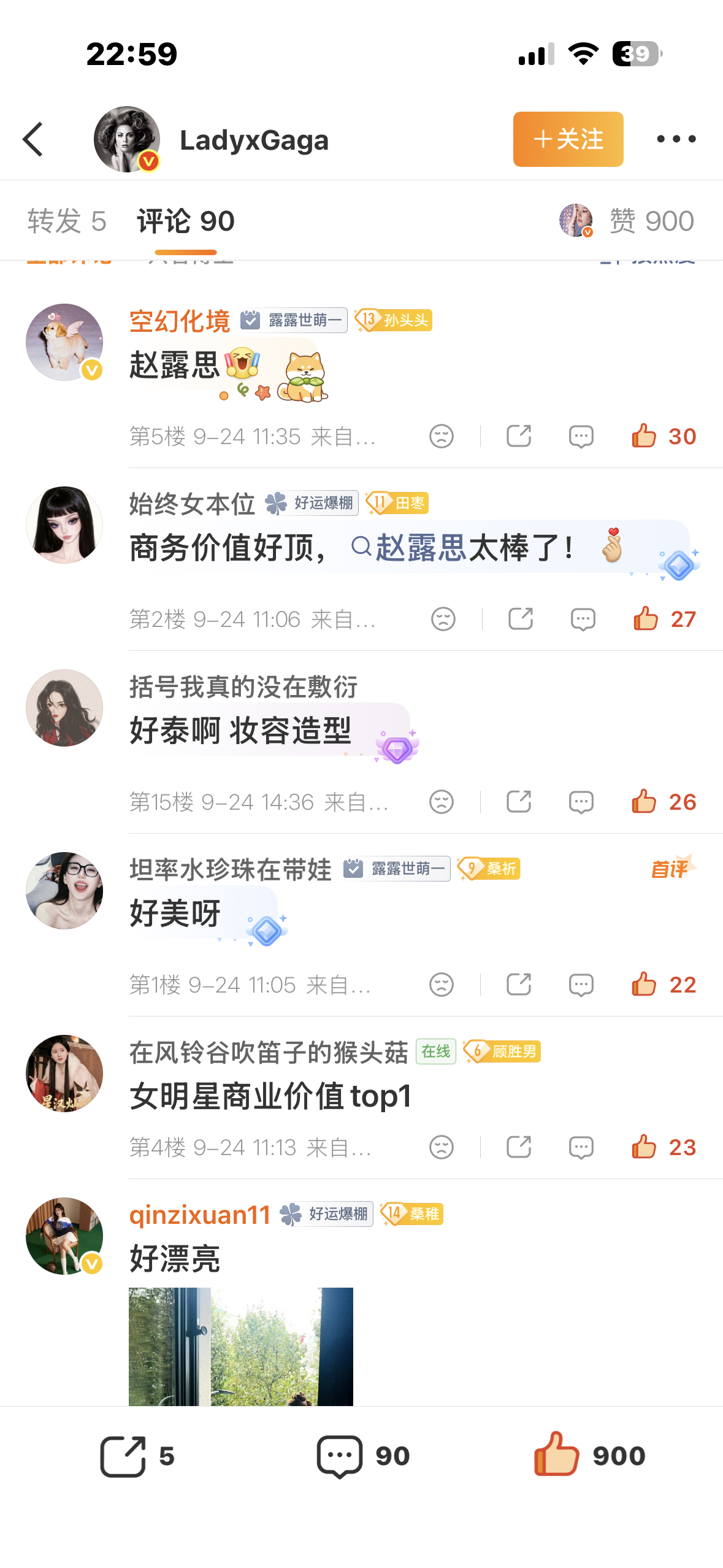Reply to 坦率水珍珠在带娃's comment
Screen dimensions: 723x1568
coord(581,985)
